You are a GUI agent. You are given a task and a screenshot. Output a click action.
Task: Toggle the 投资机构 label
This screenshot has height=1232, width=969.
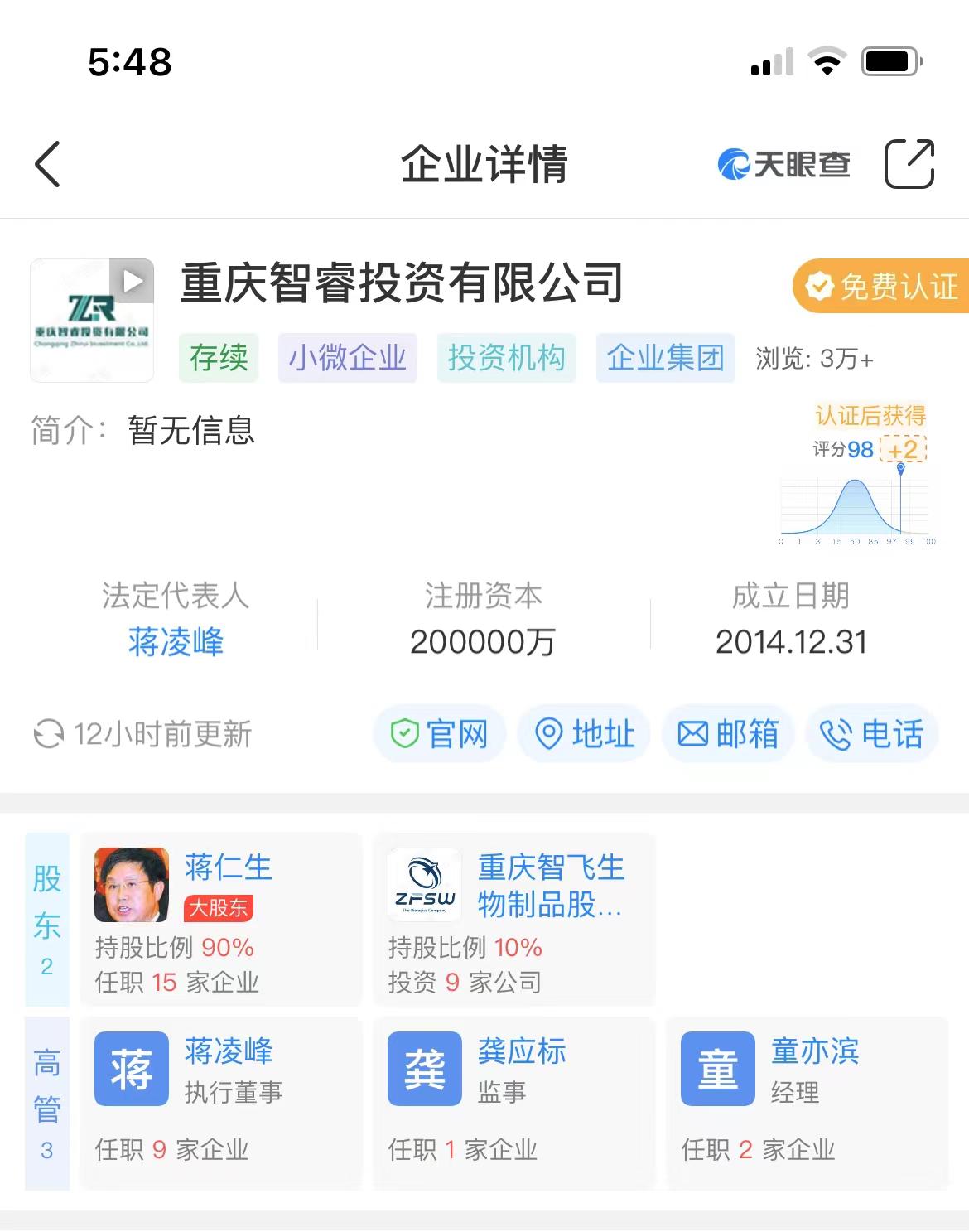coord(506,358)
